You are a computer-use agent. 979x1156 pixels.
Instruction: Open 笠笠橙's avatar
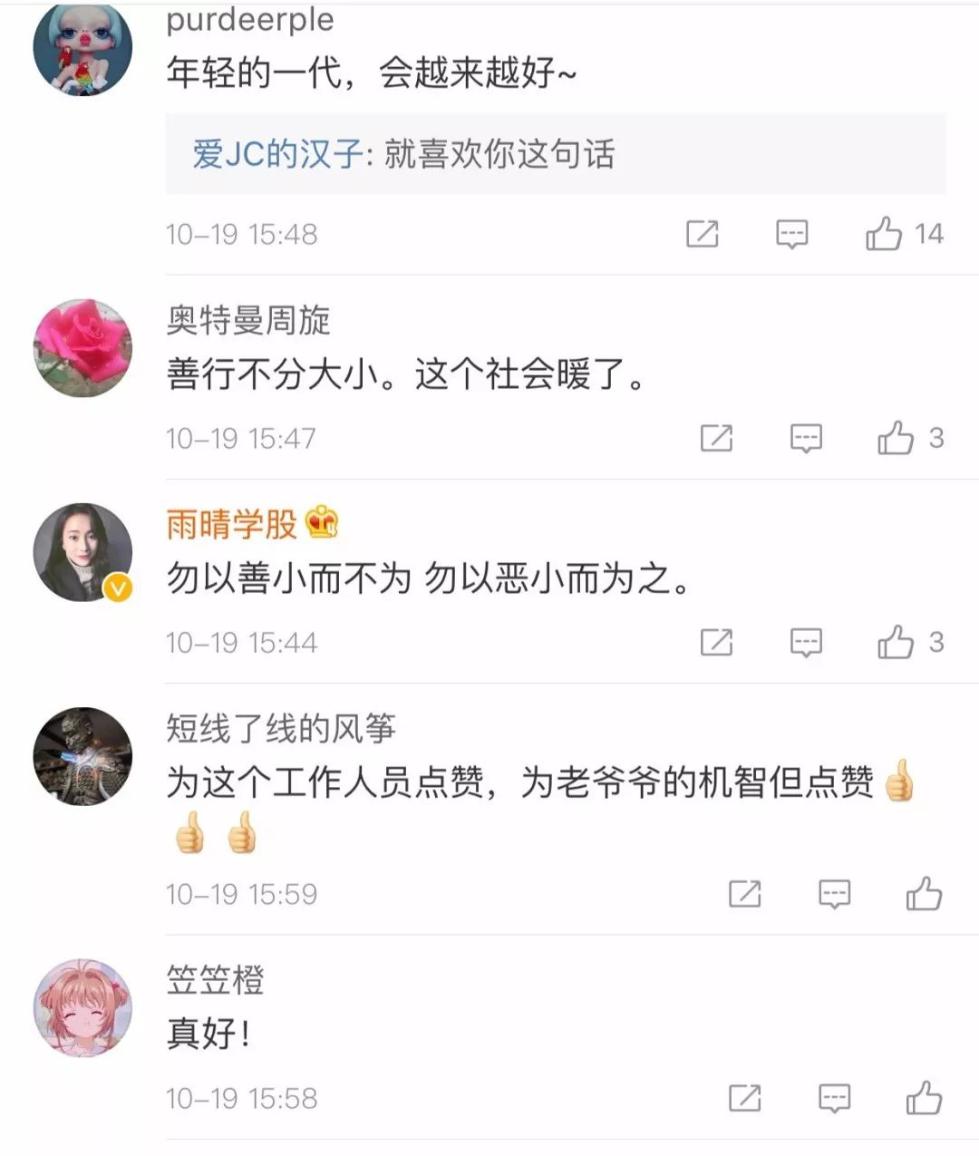(82, 1008)
